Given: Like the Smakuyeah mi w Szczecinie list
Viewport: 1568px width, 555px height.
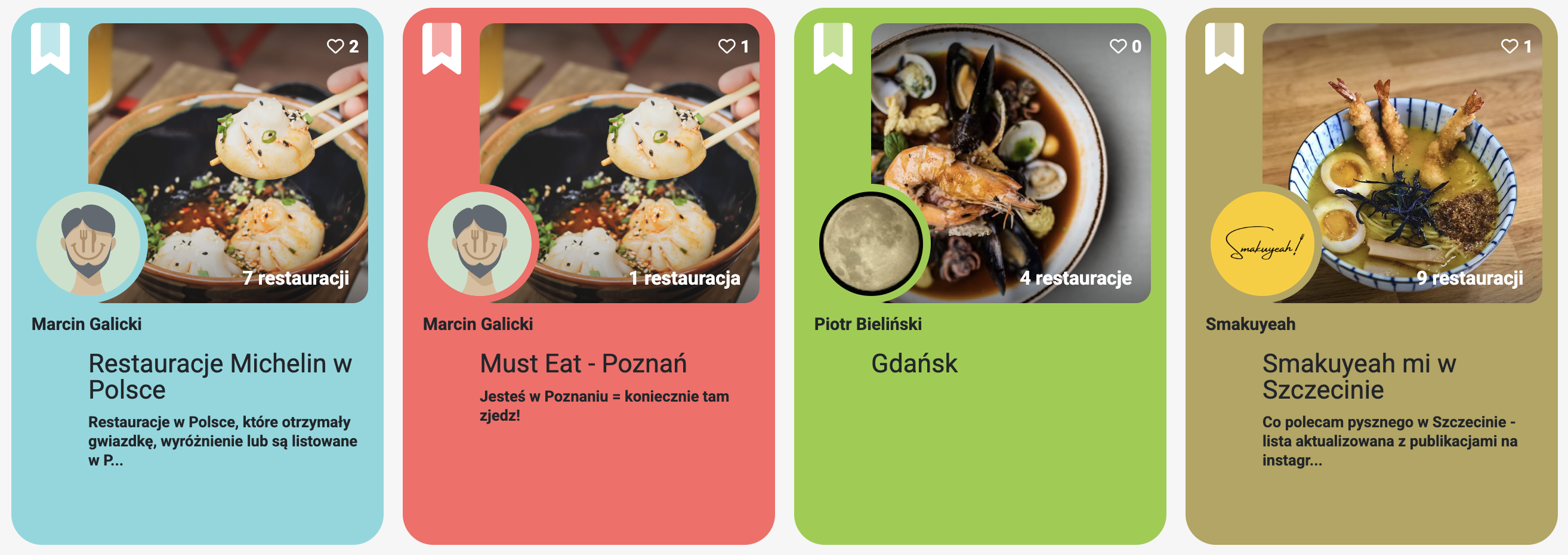Looking at the screenshot, I should 1510,47.
